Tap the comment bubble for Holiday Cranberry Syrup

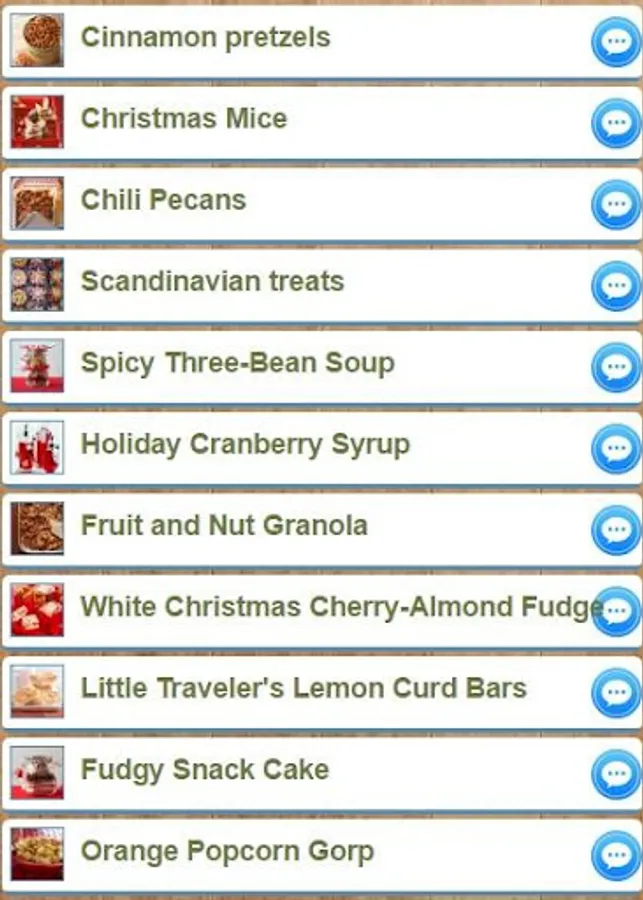[x=616, y=449]
